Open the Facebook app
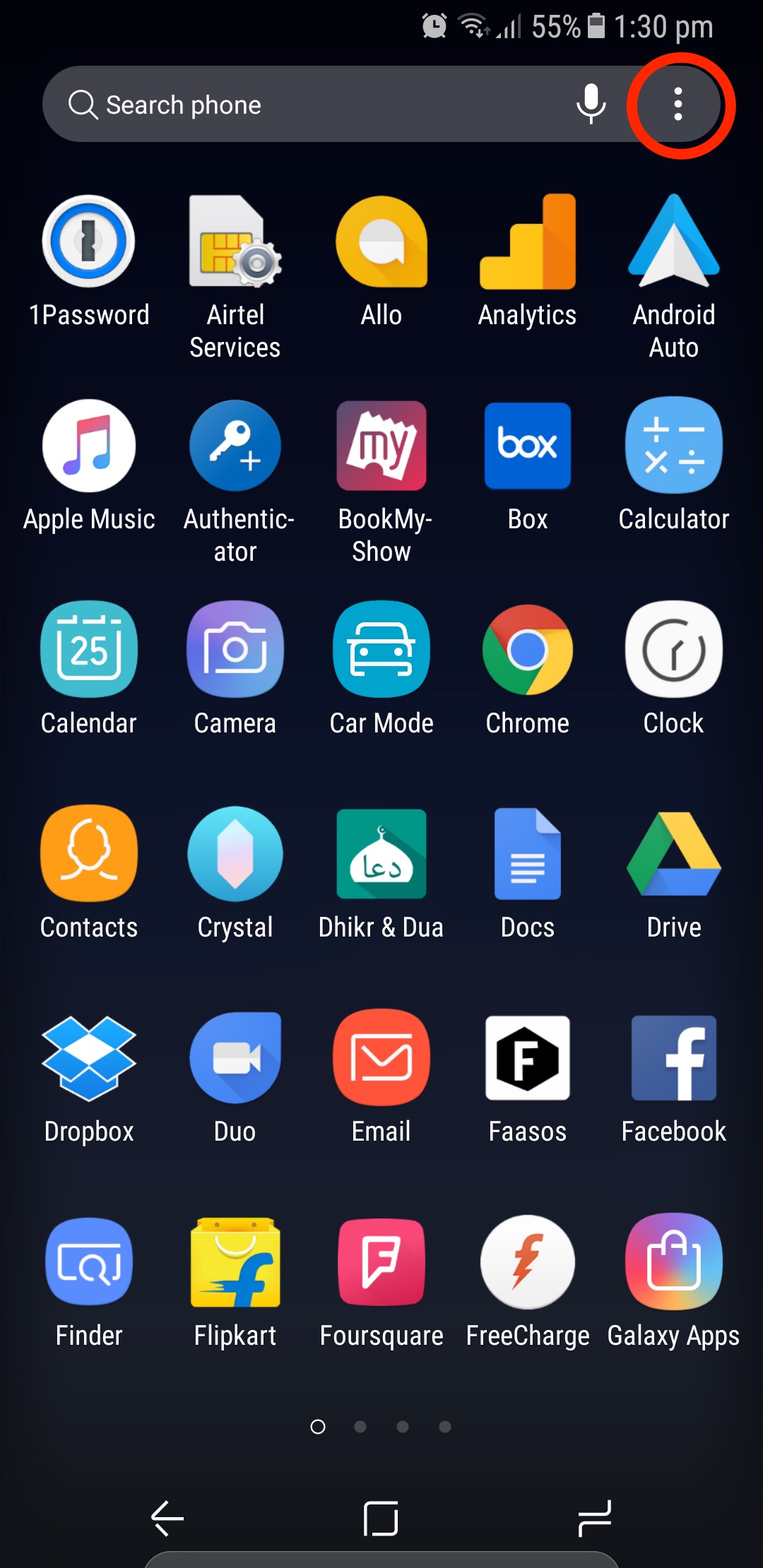Viewport: 763px width, 1568px height. pos(673,1058)
